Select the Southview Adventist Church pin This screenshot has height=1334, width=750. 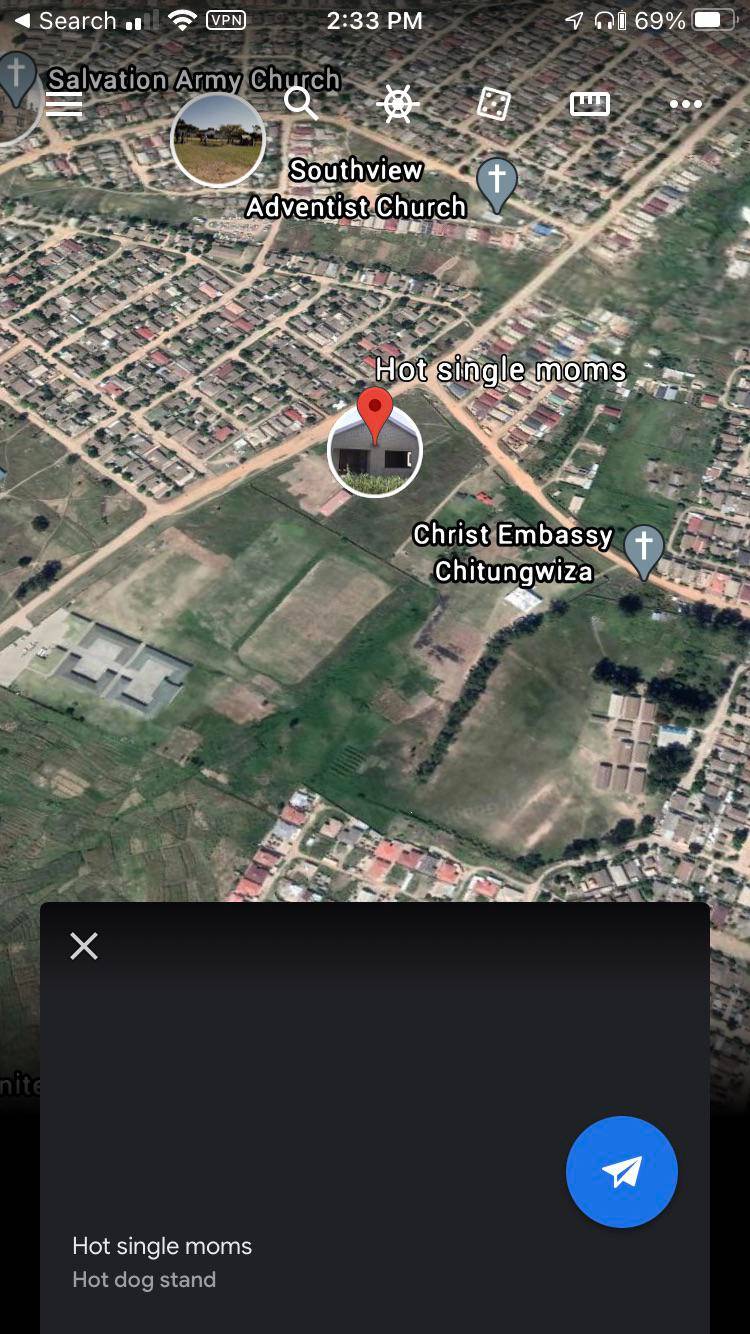[496, 183]
